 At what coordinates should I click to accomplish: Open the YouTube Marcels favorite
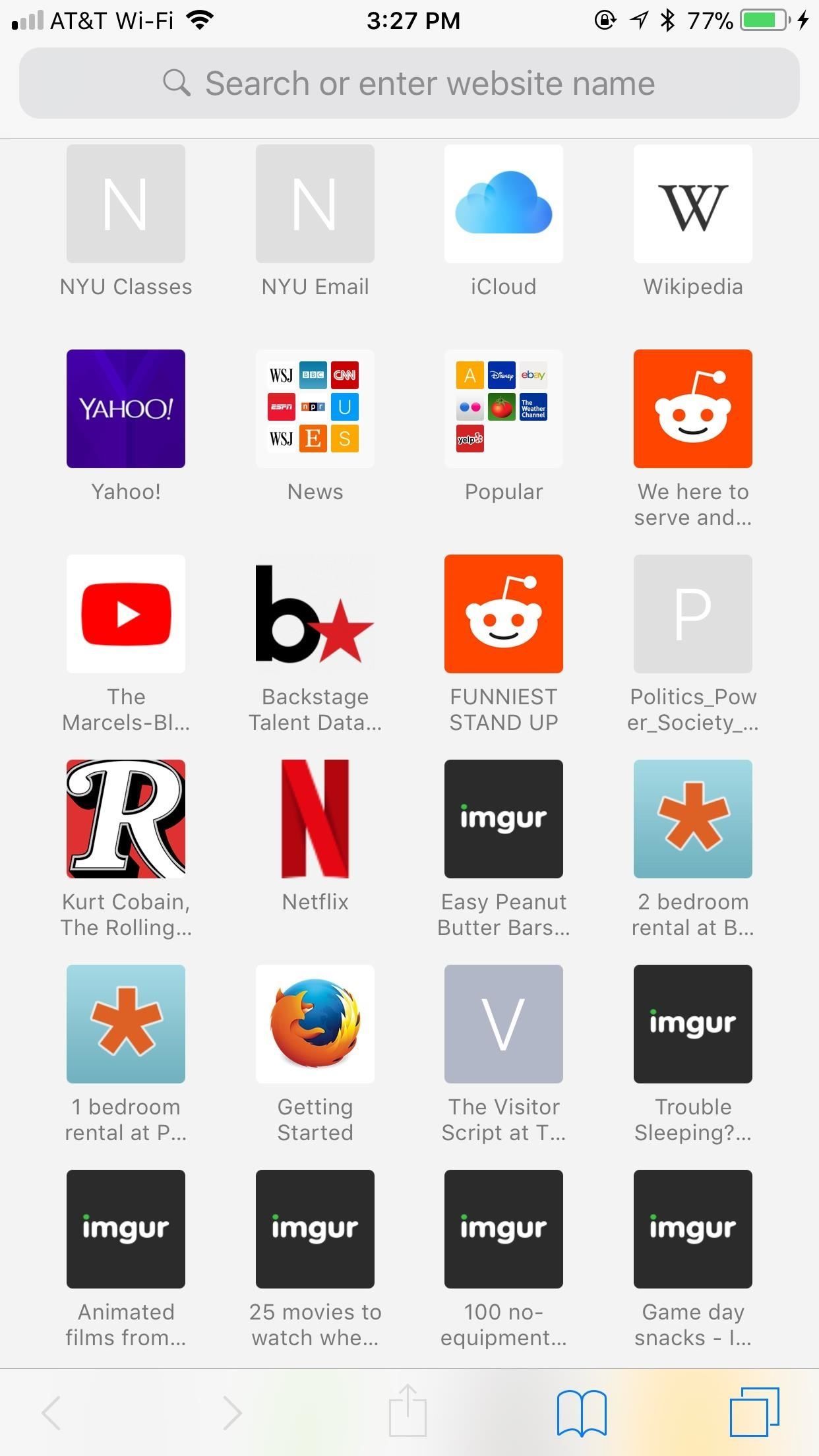click(126, 614)
